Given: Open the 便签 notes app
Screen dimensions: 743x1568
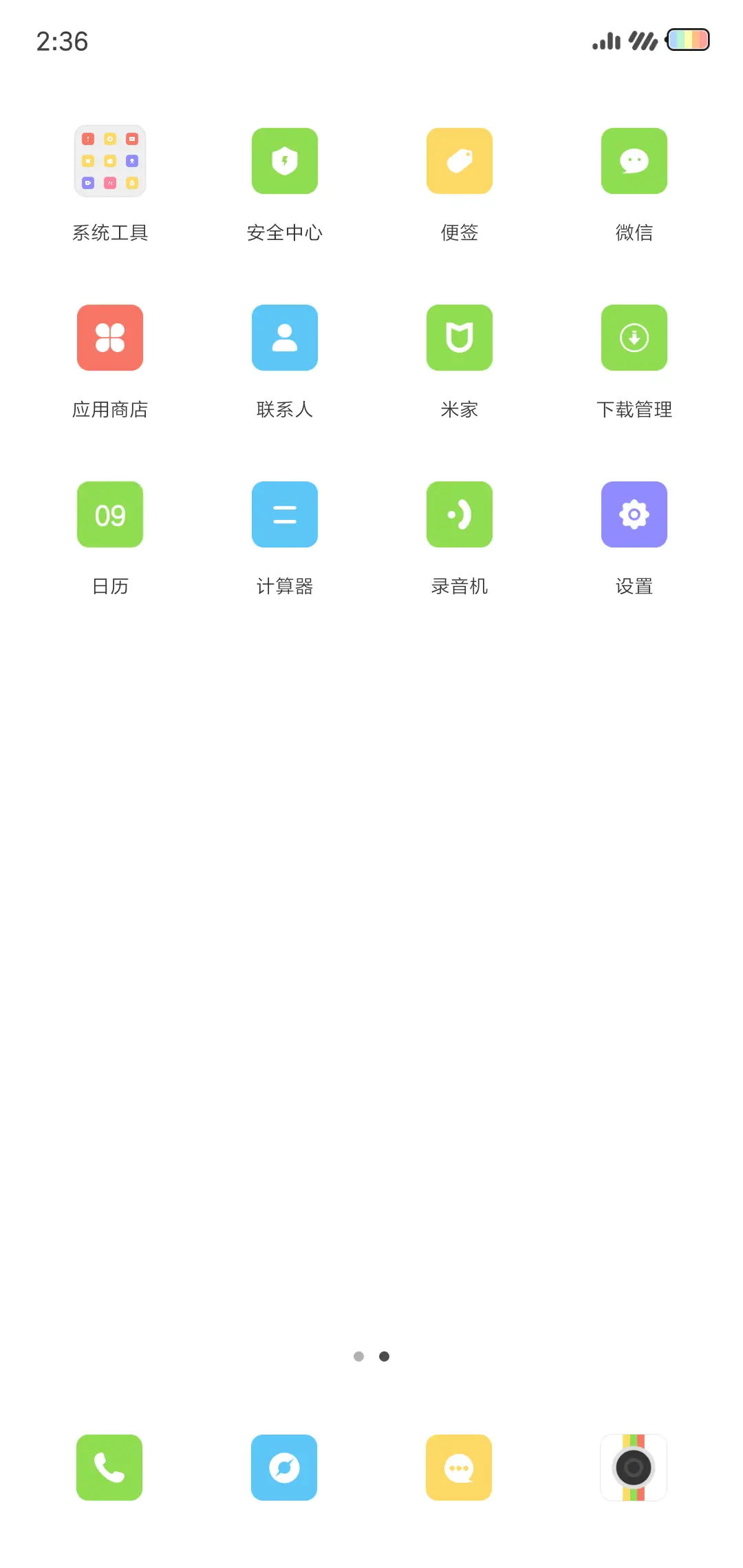Looking at the screenshot, I should pyautogui.click(x=459, y=161).
